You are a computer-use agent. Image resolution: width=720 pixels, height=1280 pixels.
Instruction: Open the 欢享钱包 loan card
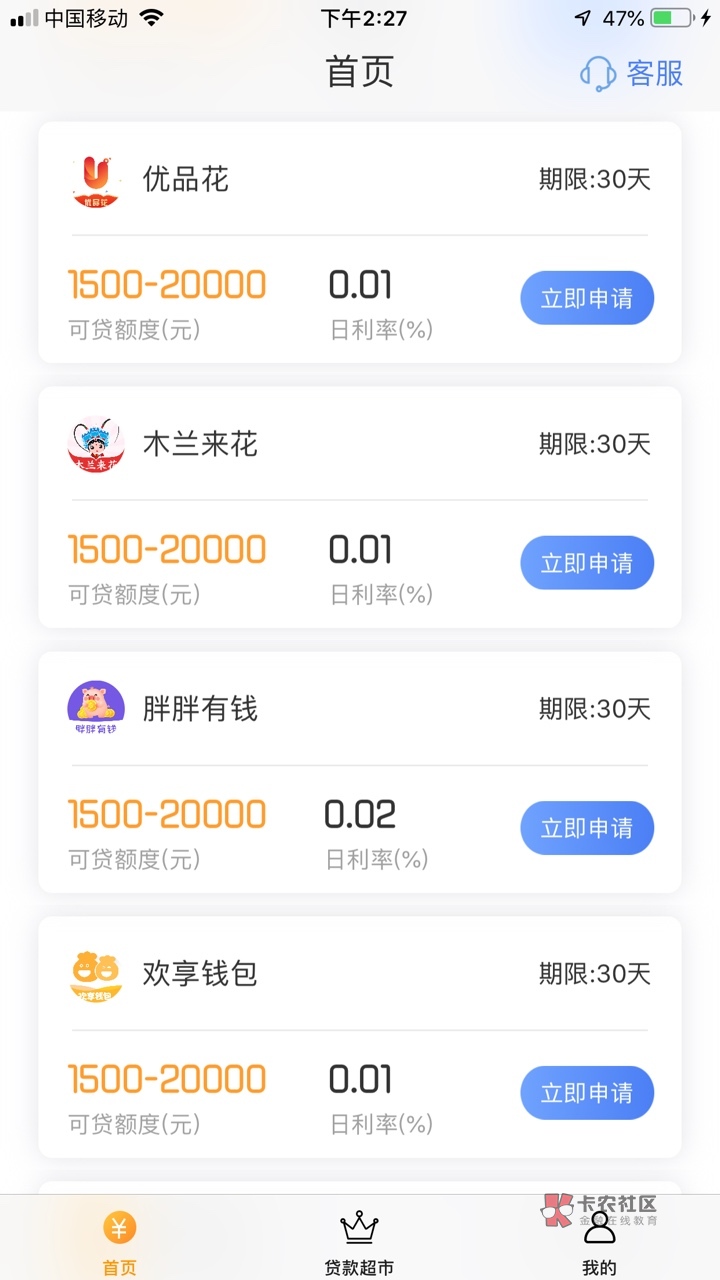pos(360,1038)
